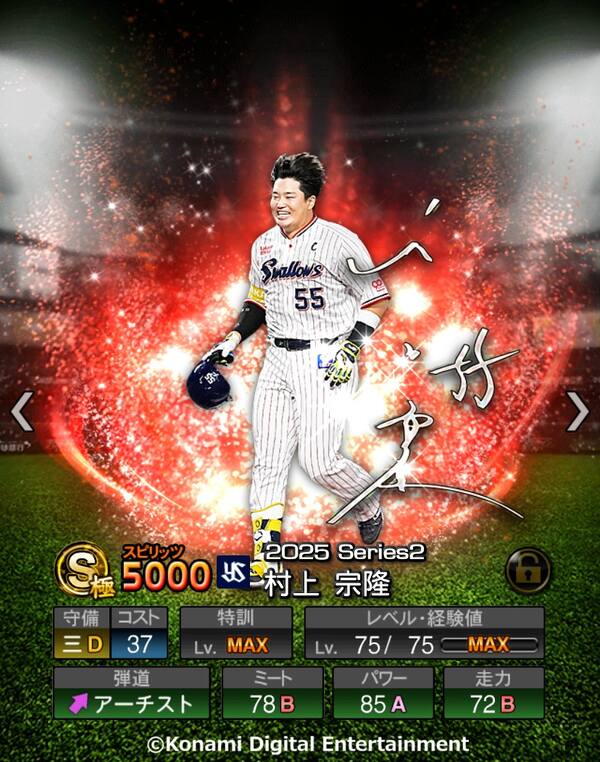Go to the next player card

(578, 410)
